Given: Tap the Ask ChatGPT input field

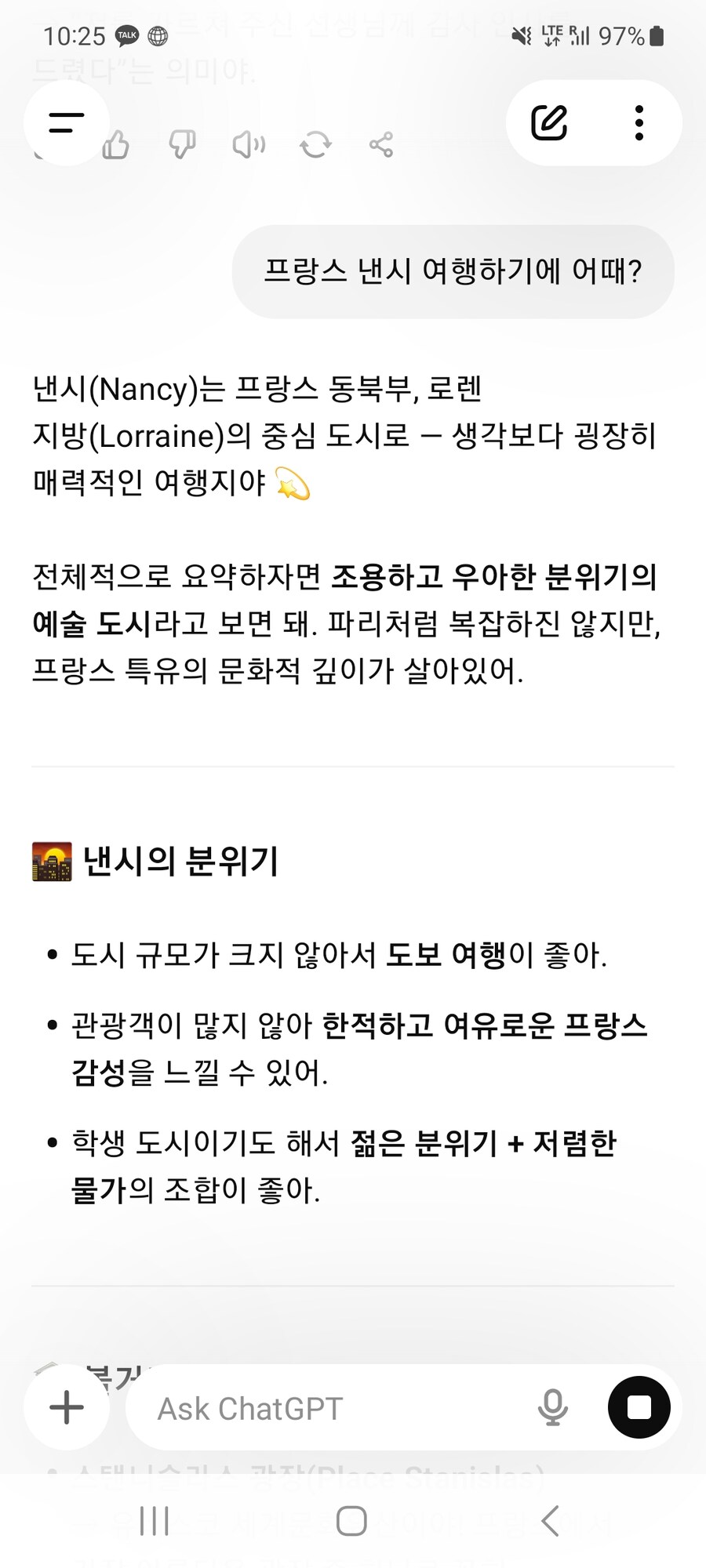Looking at the screenshot, I should (314, 1407).
